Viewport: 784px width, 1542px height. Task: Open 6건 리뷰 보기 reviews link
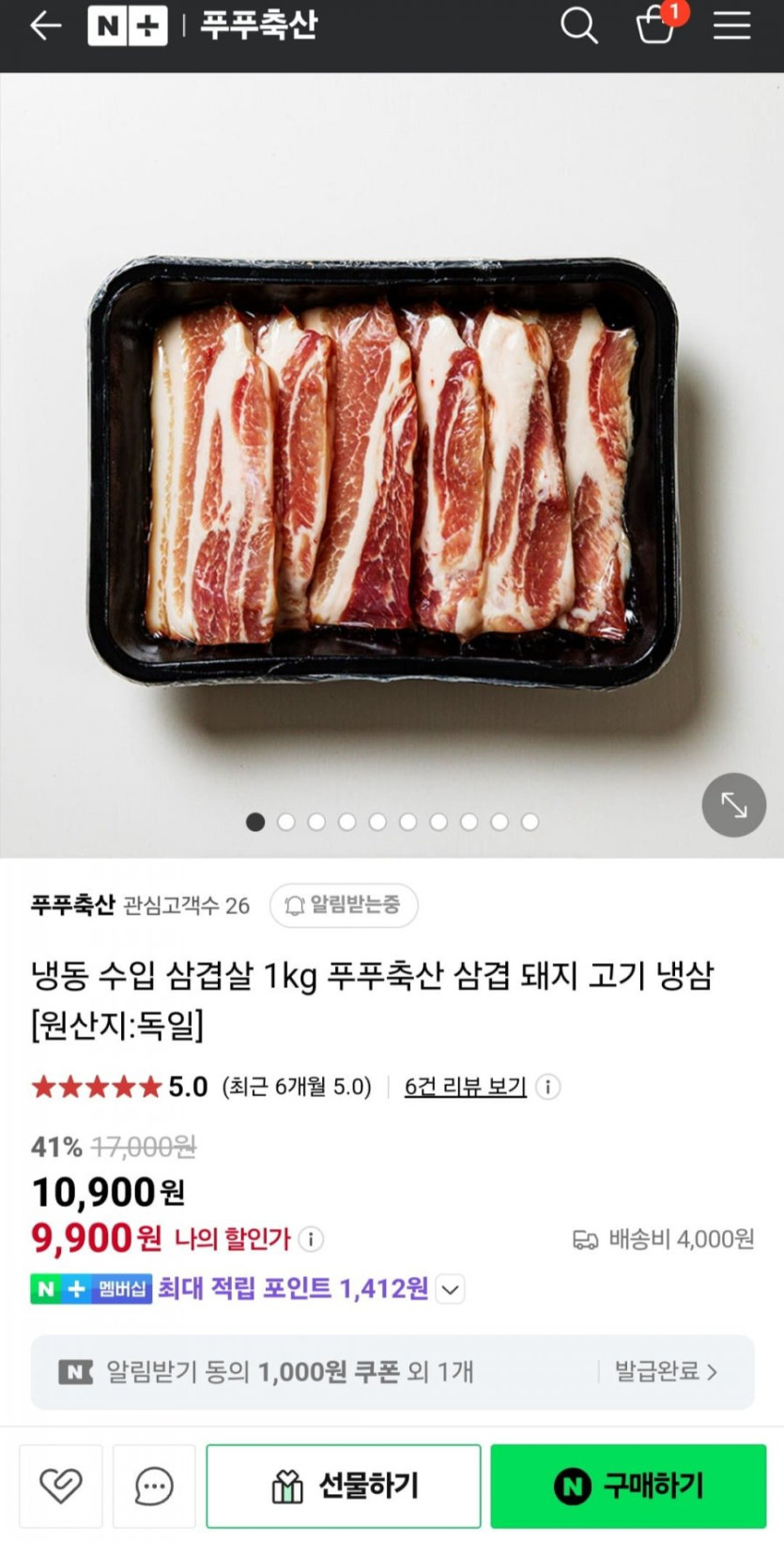465,1087
